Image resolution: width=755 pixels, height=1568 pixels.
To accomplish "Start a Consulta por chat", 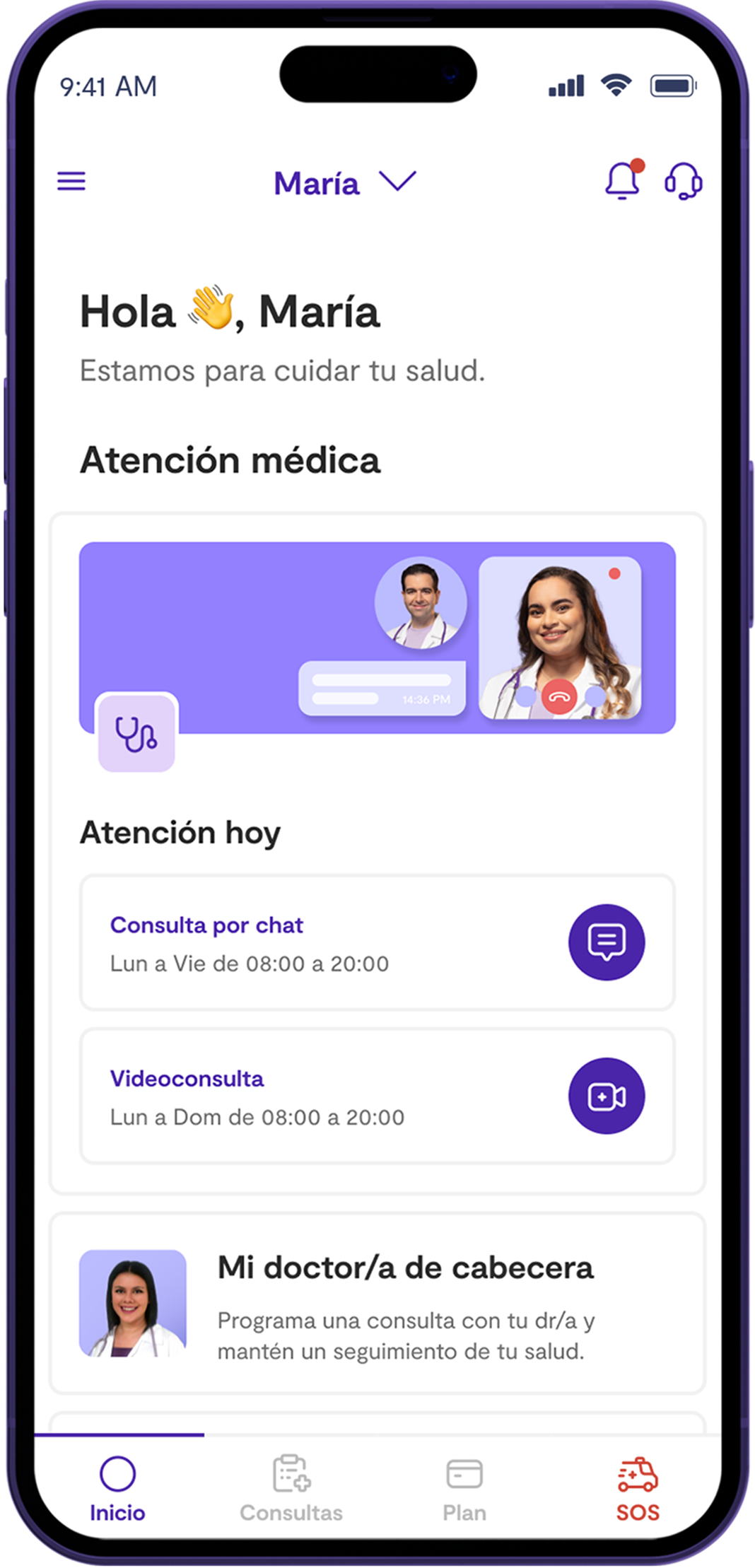I will tap(606, 942).
